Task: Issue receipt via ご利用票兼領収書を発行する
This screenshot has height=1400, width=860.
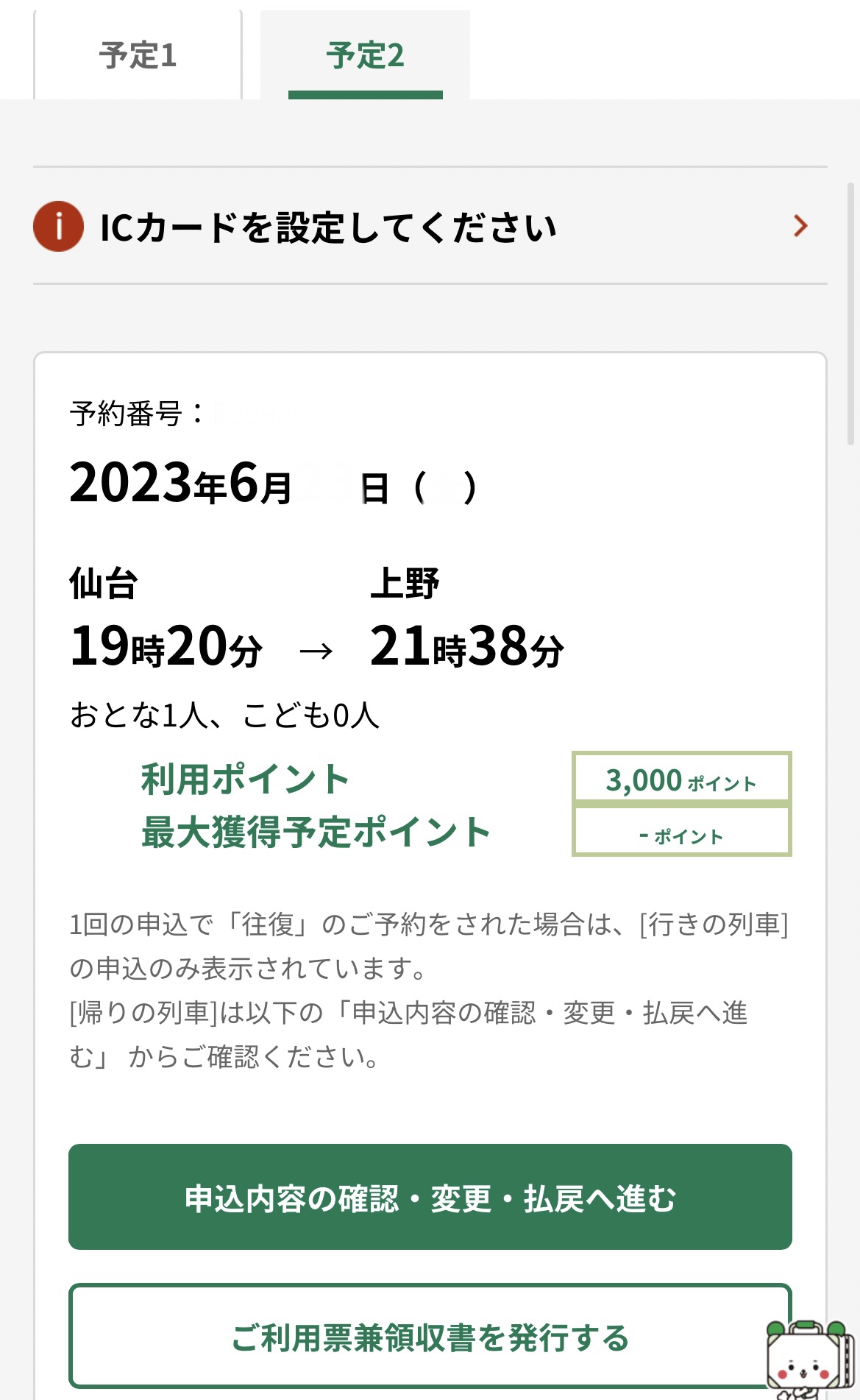Action: [x=430, y=1337]
